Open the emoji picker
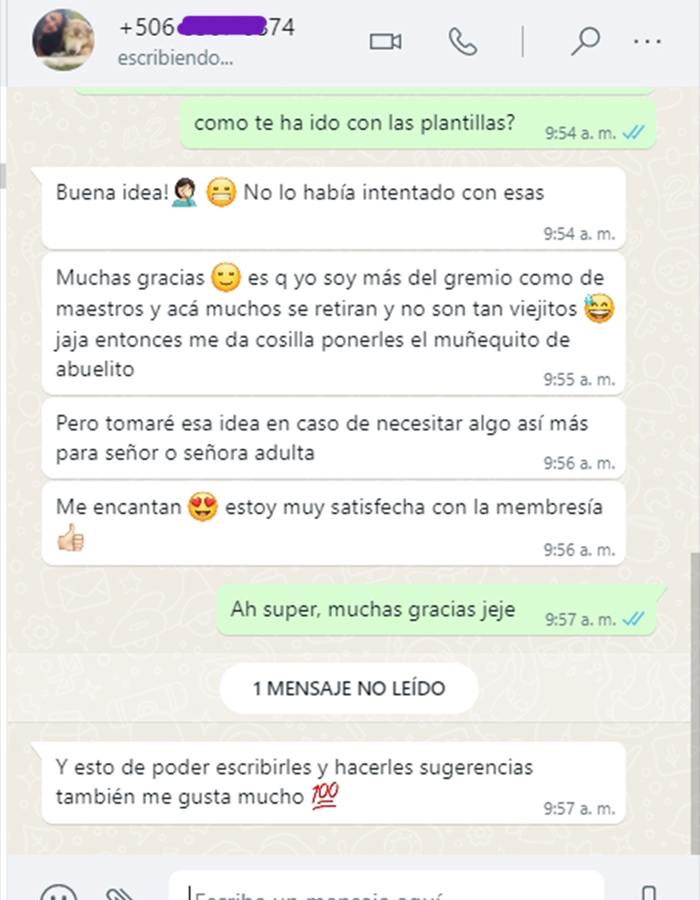 59,892
